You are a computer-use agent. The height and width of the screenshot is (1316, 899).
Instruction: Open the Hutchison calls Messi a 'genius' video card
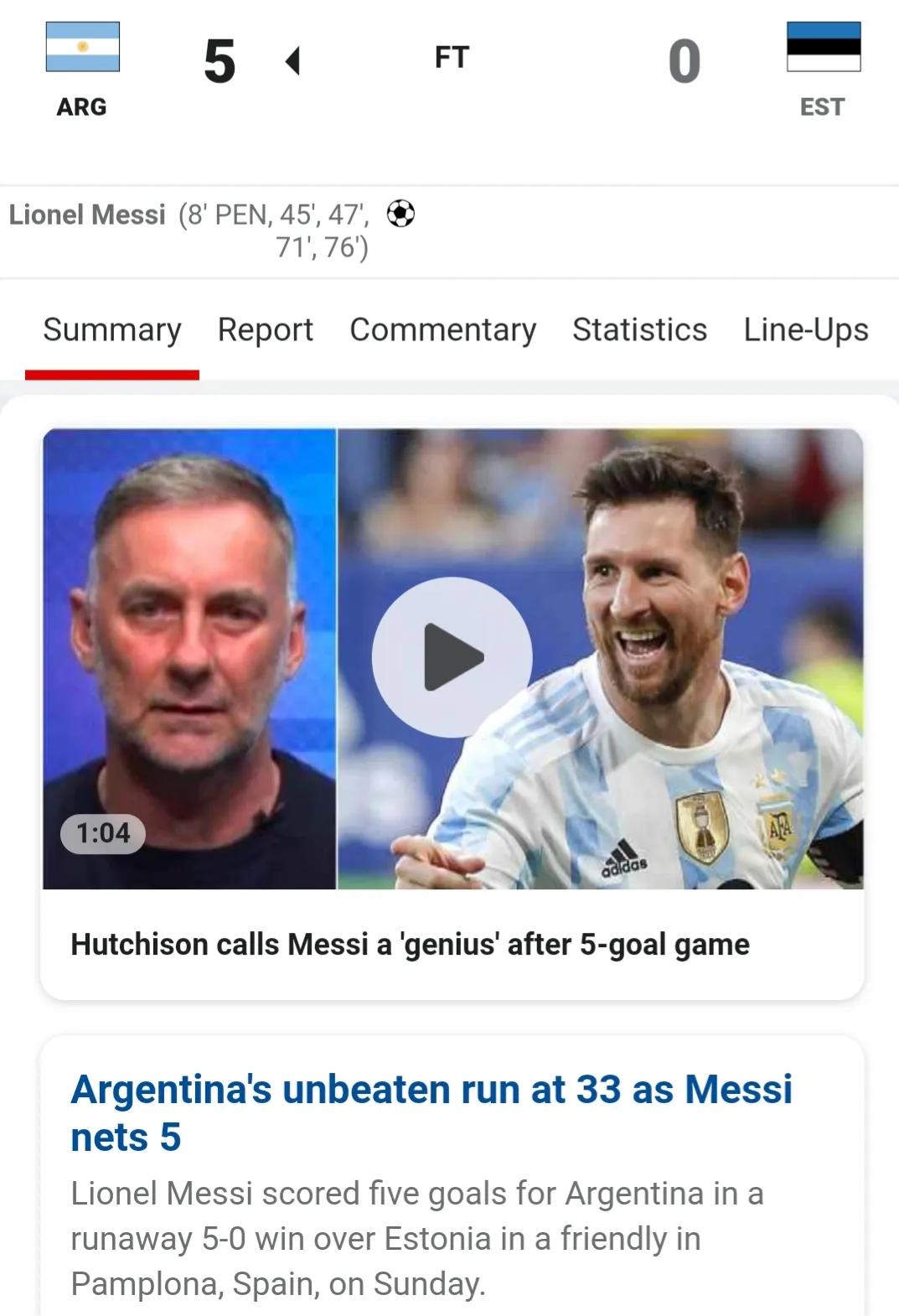click(410, 945)
